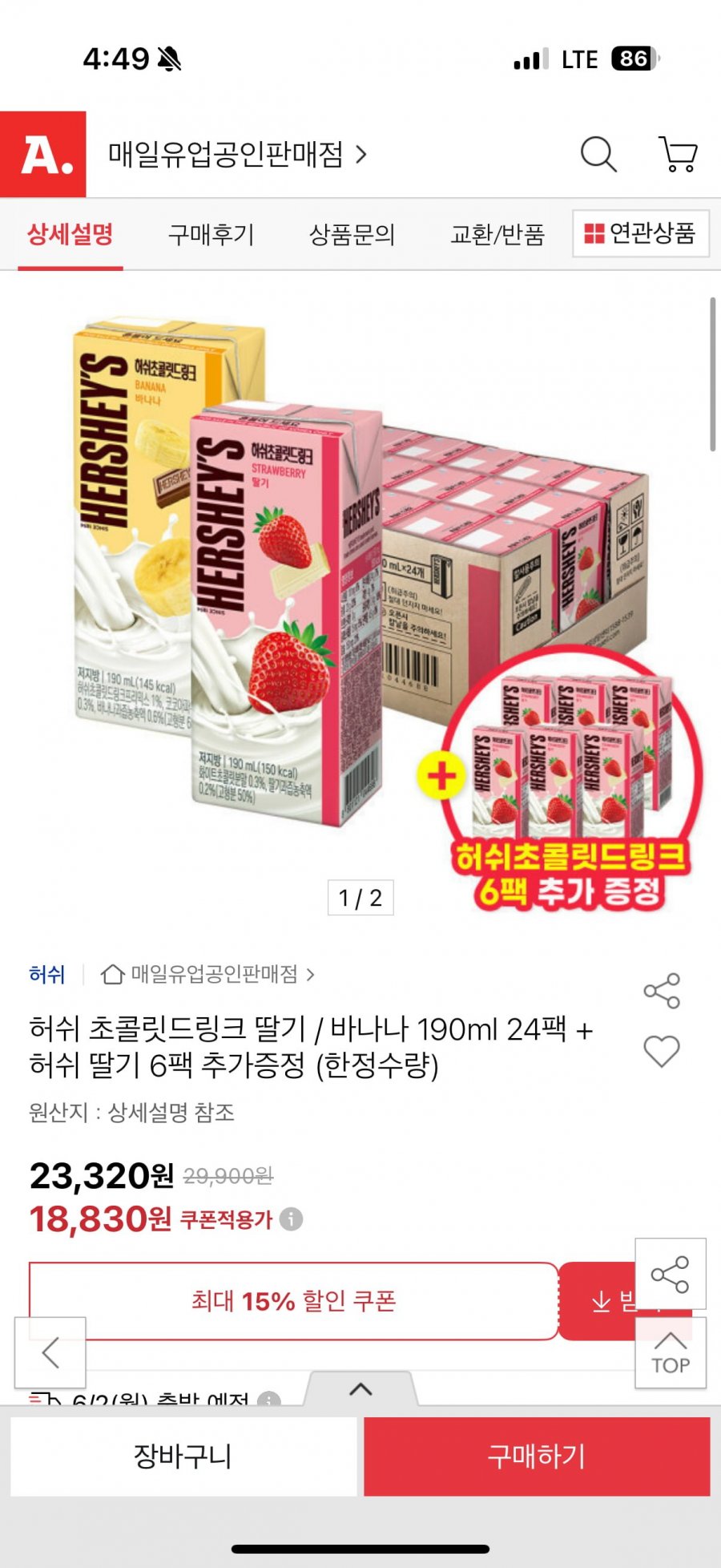This screenshot has width=721, height=1568.
Task: Share this product next to the title
Action: point(662,991)
